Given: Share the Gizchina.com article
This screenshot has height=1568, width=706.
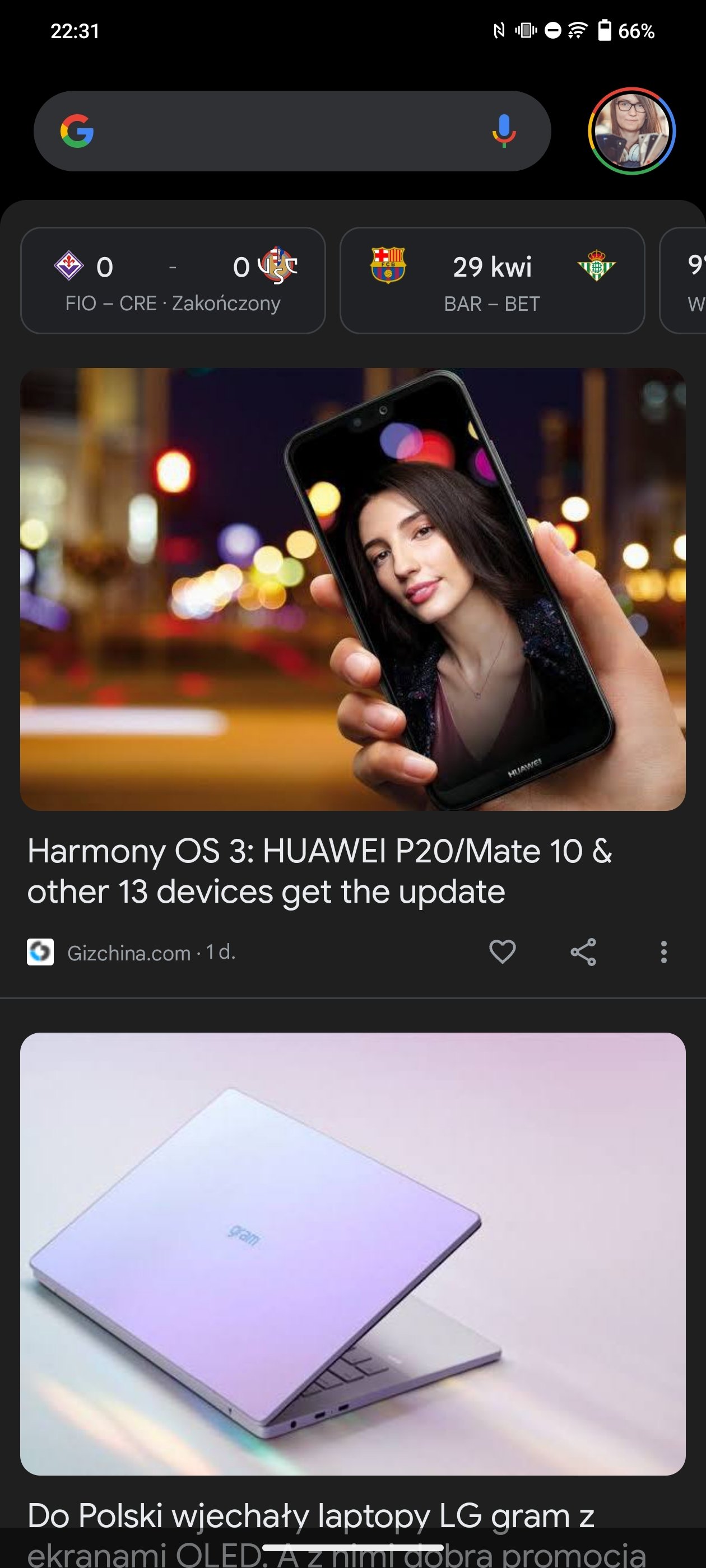Looking at the screenshot, I should 583,952.
